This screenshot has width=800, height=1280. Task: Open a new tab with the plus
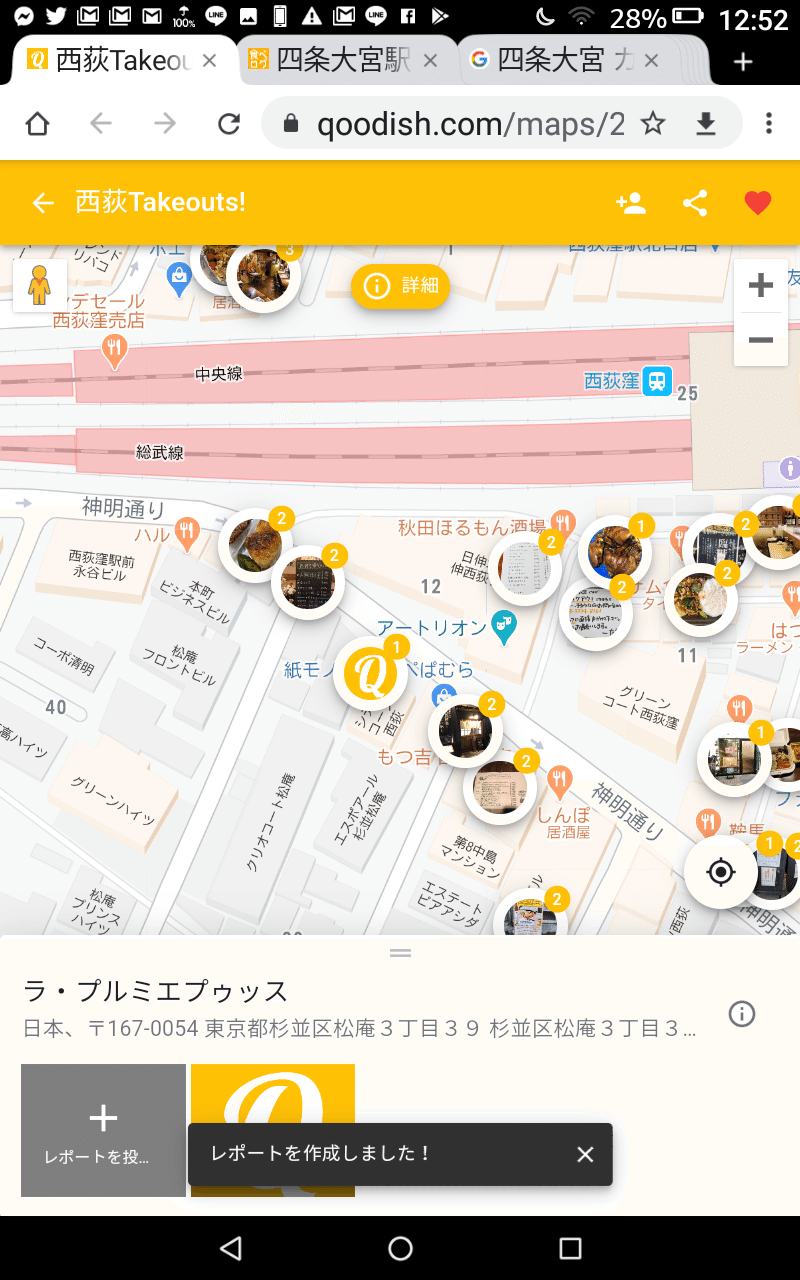point(743,61)
